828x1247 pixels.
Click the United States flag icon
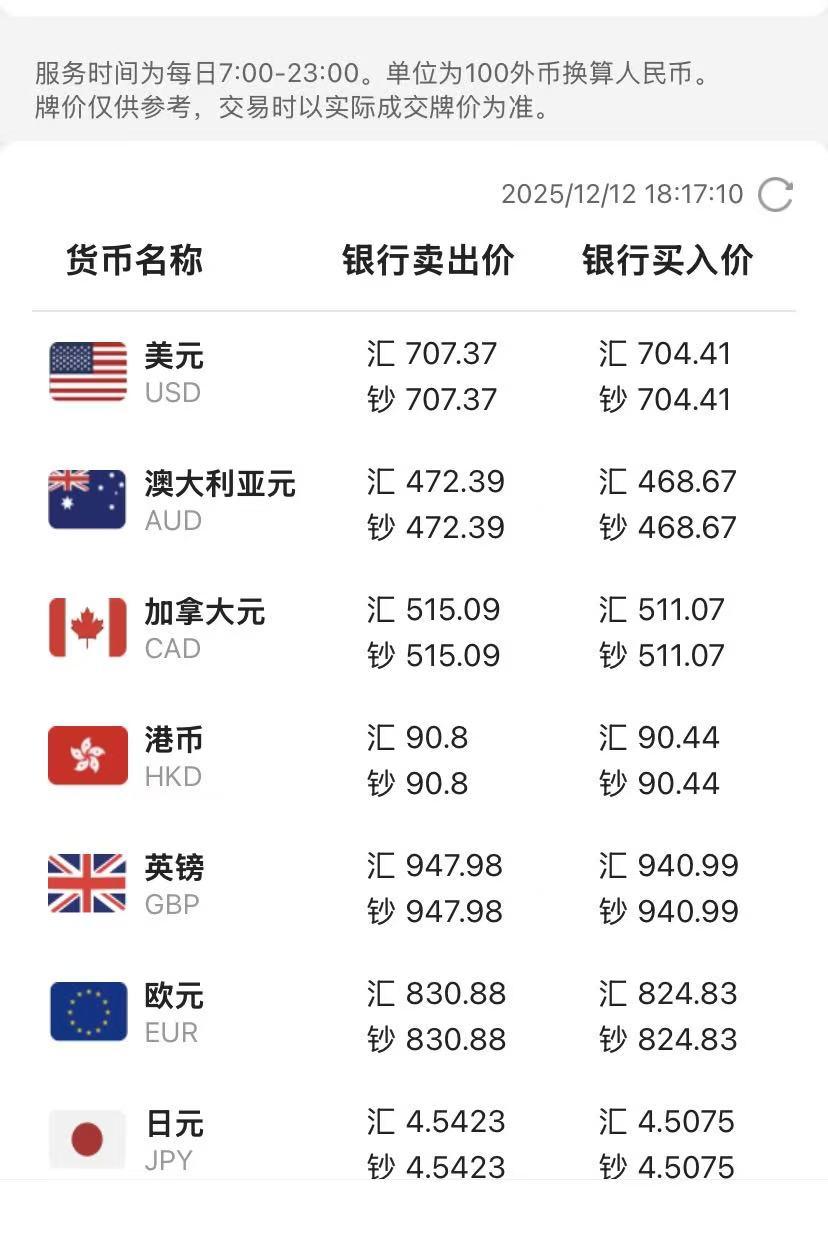click(x=87, y=372)
